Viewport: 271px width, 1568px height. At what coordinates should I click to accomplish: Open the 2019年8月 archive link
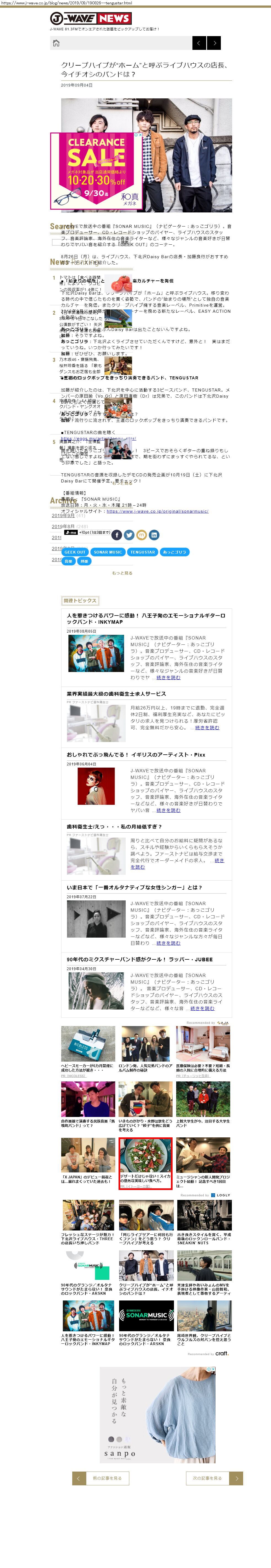(x=63, y=526)
